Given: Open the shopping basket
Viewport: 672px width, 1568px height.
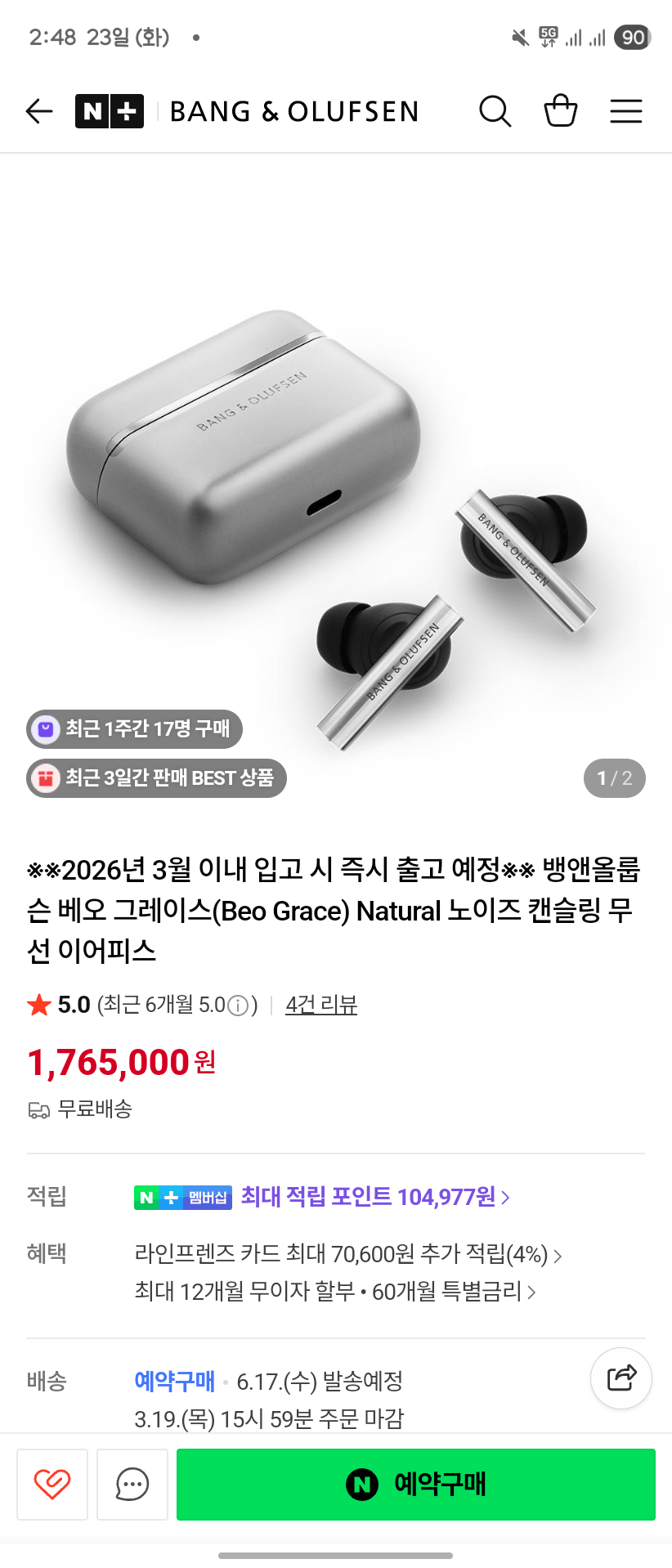Looking at the screenshot, I should point(561,111).
